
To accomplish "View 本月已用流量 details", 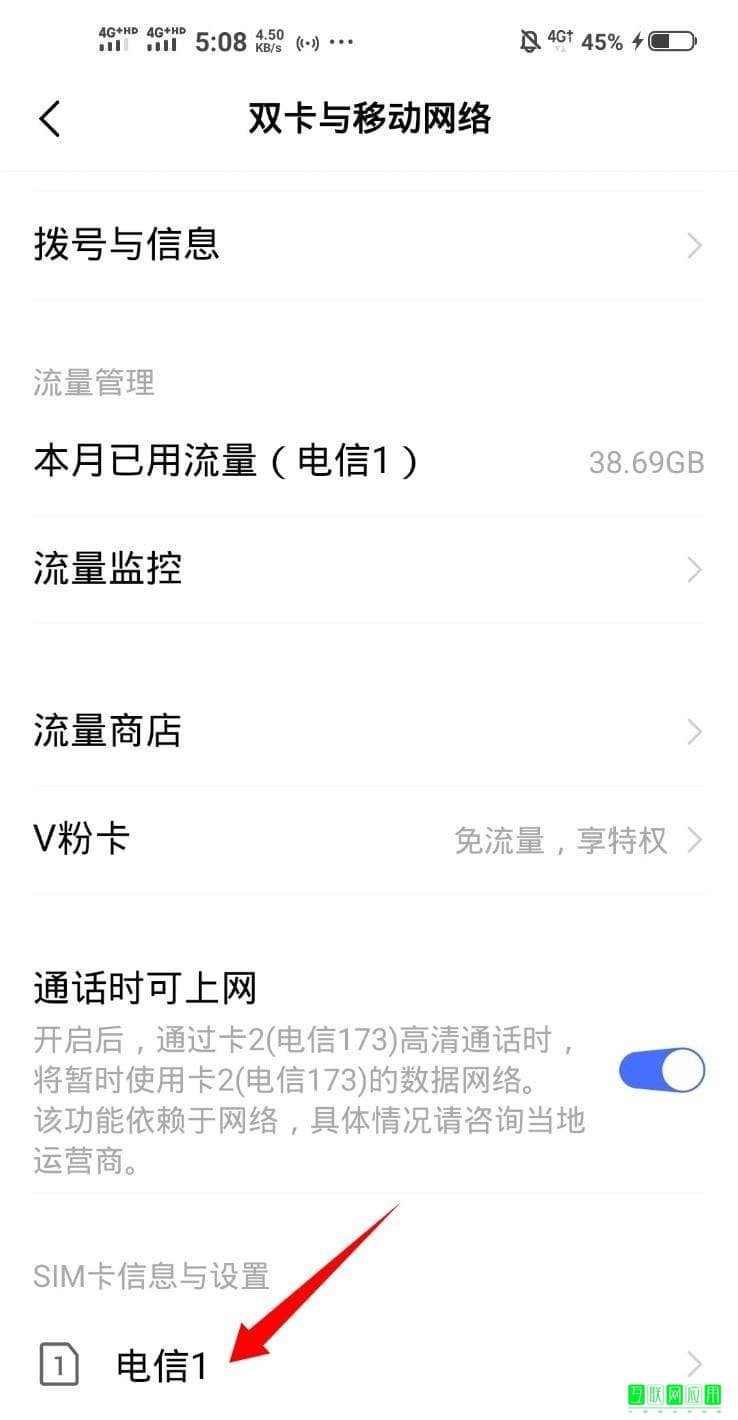I will tap(369, 462).
